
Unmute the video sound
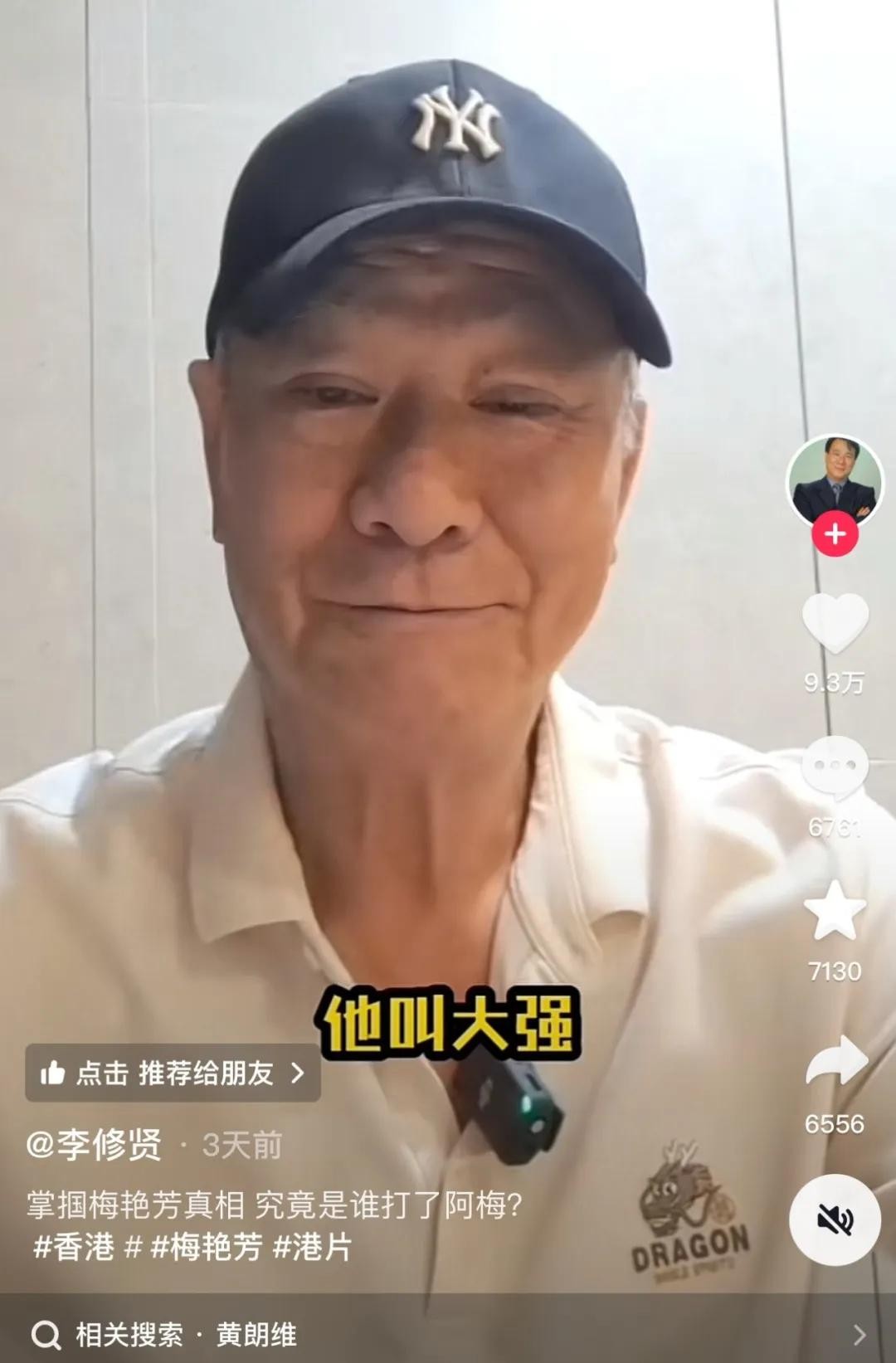[835, 1219]
